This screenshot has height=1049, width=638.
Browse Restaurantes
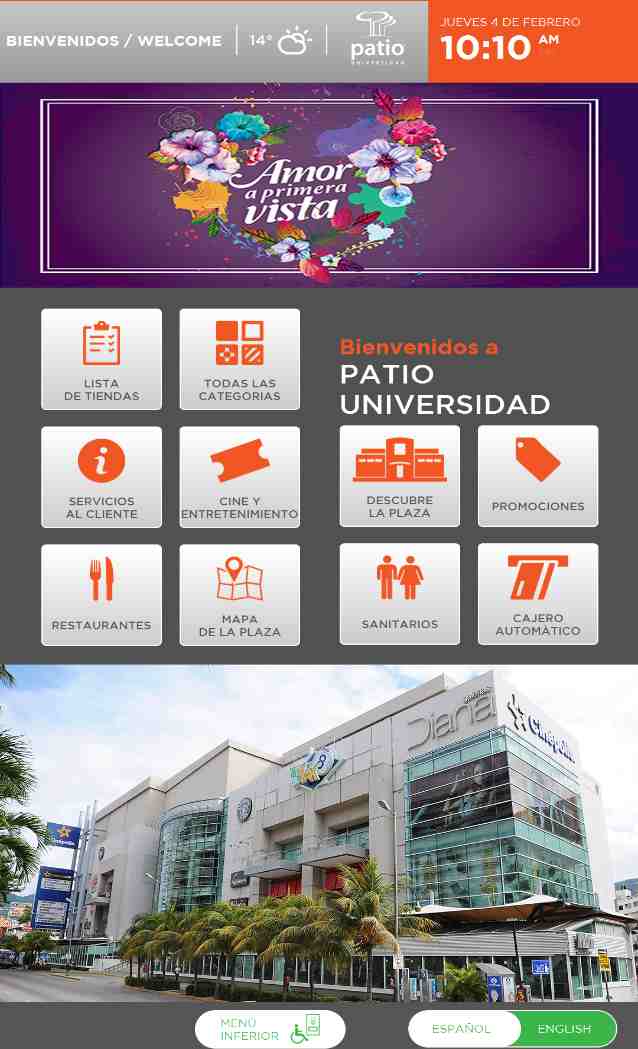tap(101, 595)
